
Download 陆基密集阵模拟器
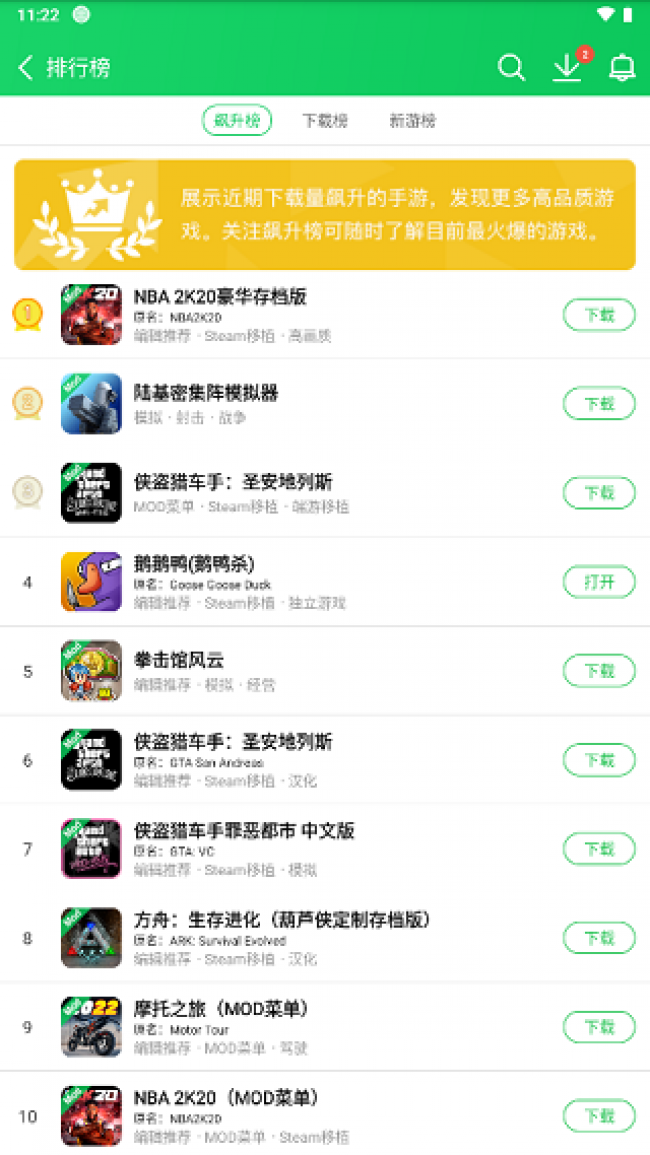point(599,404)
